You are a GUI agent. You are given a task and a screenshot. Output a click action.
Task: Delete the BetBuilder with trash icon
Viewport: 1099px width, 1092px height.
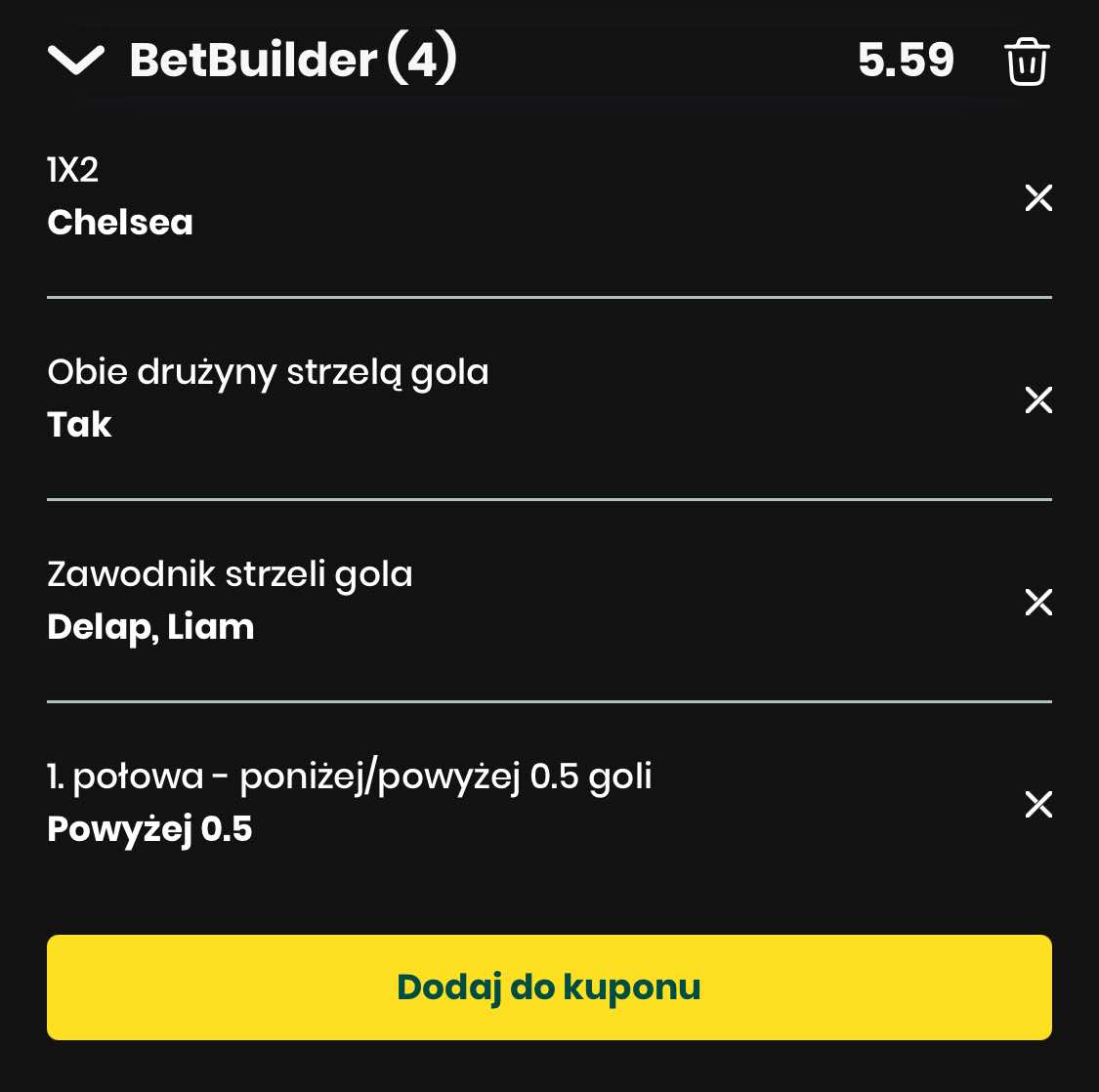coord(1027,62)
